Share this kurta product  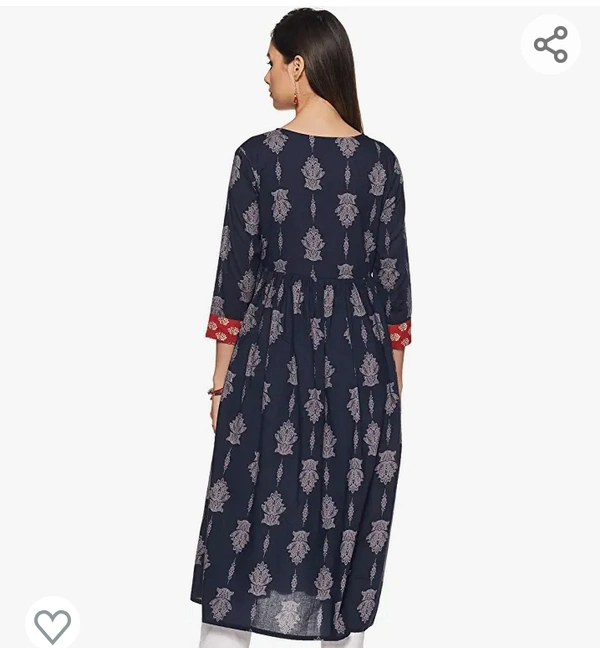pyautogui.click(x=550, y=44)
